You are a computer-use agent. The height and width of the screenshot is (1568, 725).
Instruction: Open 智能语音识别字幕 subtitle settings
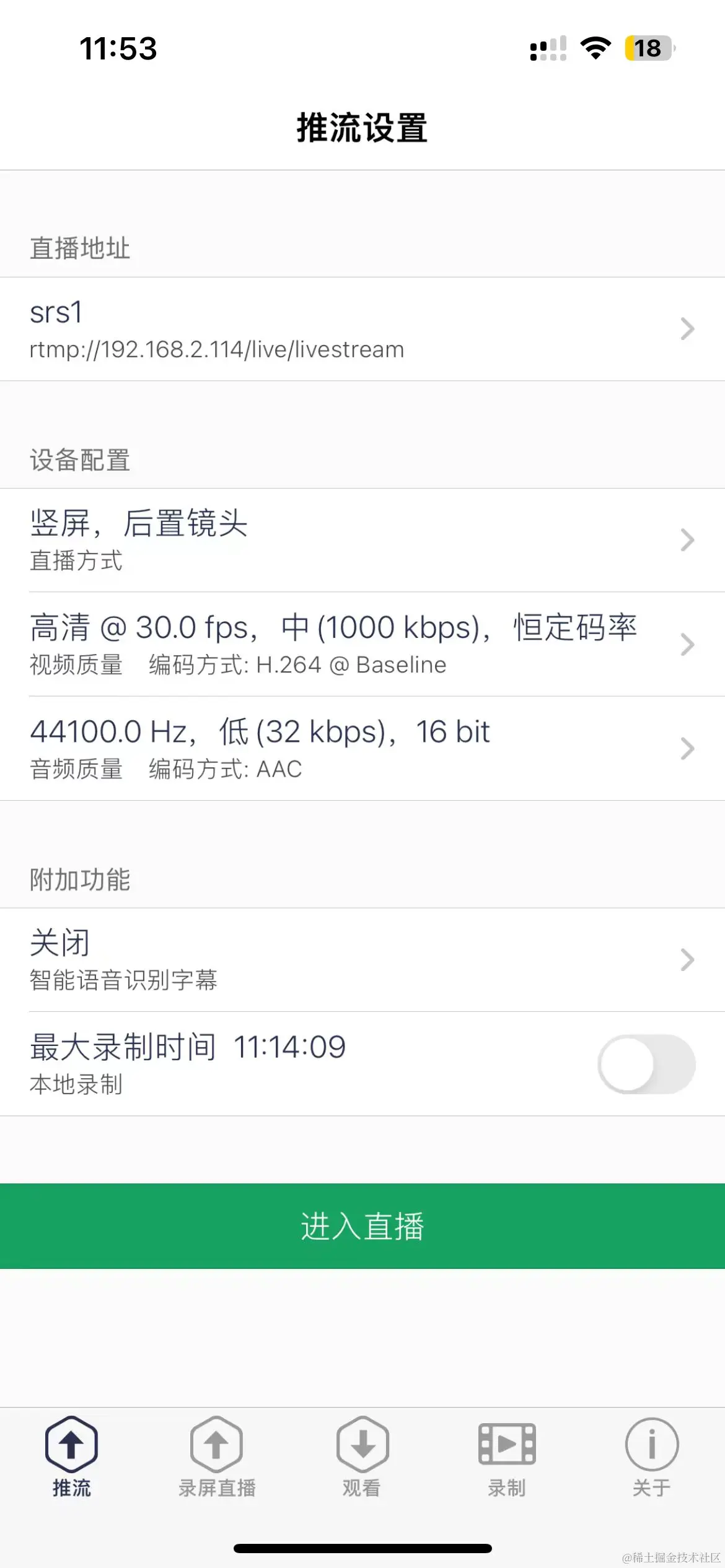(362, 960)
